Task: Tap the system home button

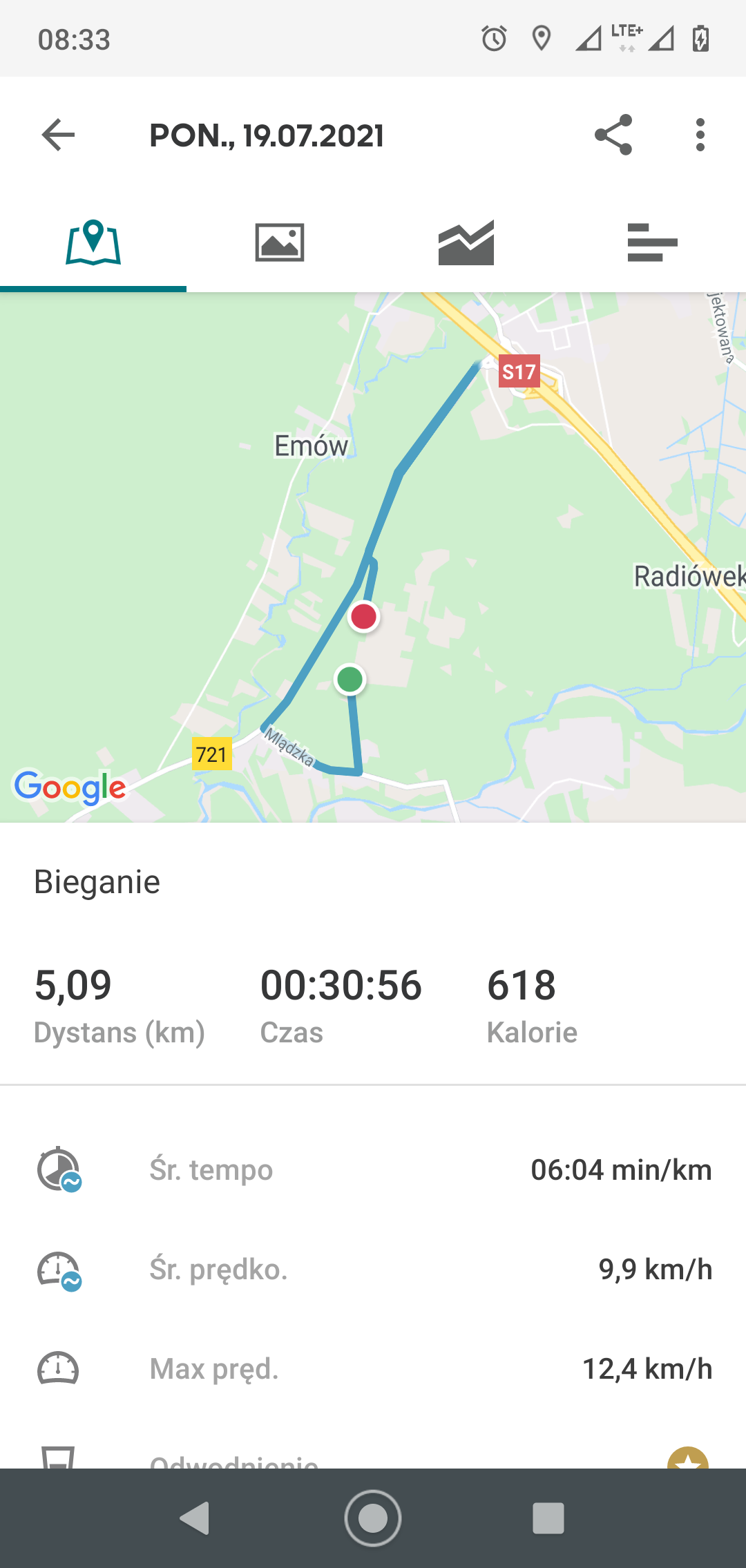Action: click(373, 1518)
